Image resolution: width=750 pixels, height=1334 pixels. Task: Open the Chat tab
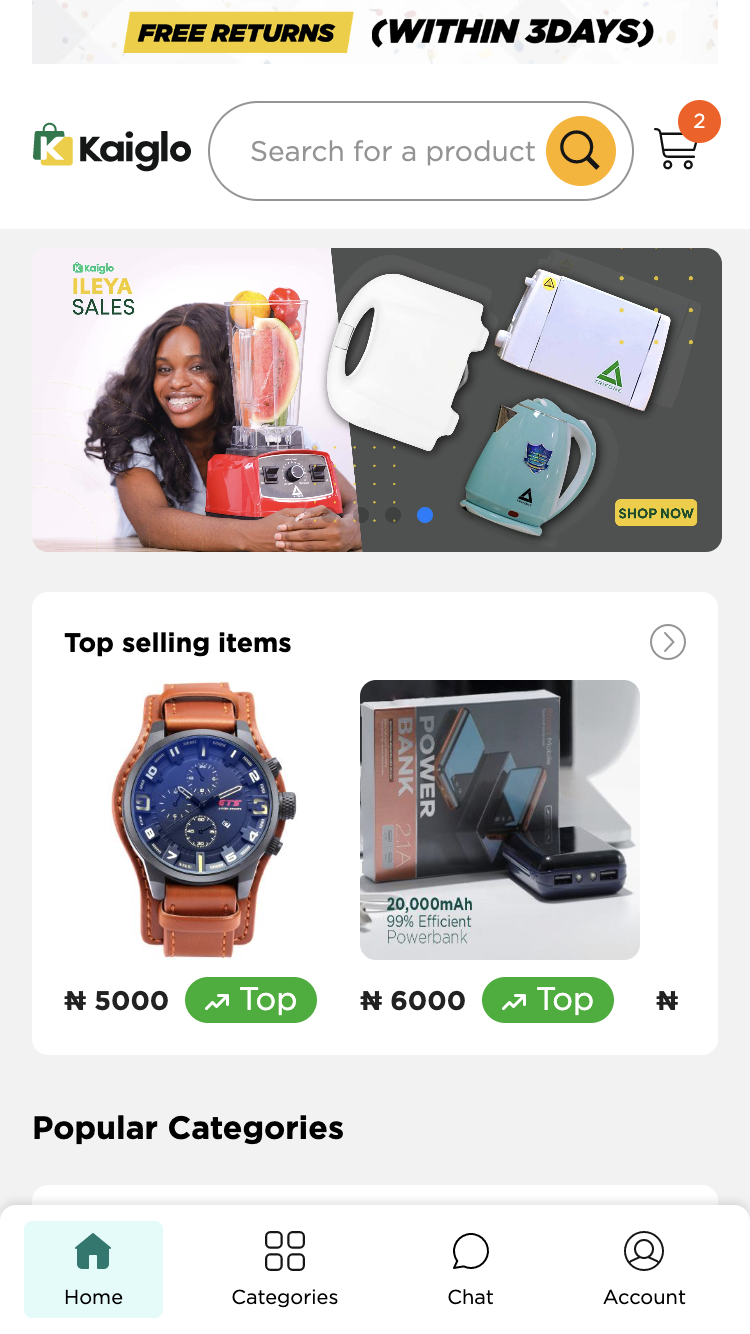[x=470, y=1268]
